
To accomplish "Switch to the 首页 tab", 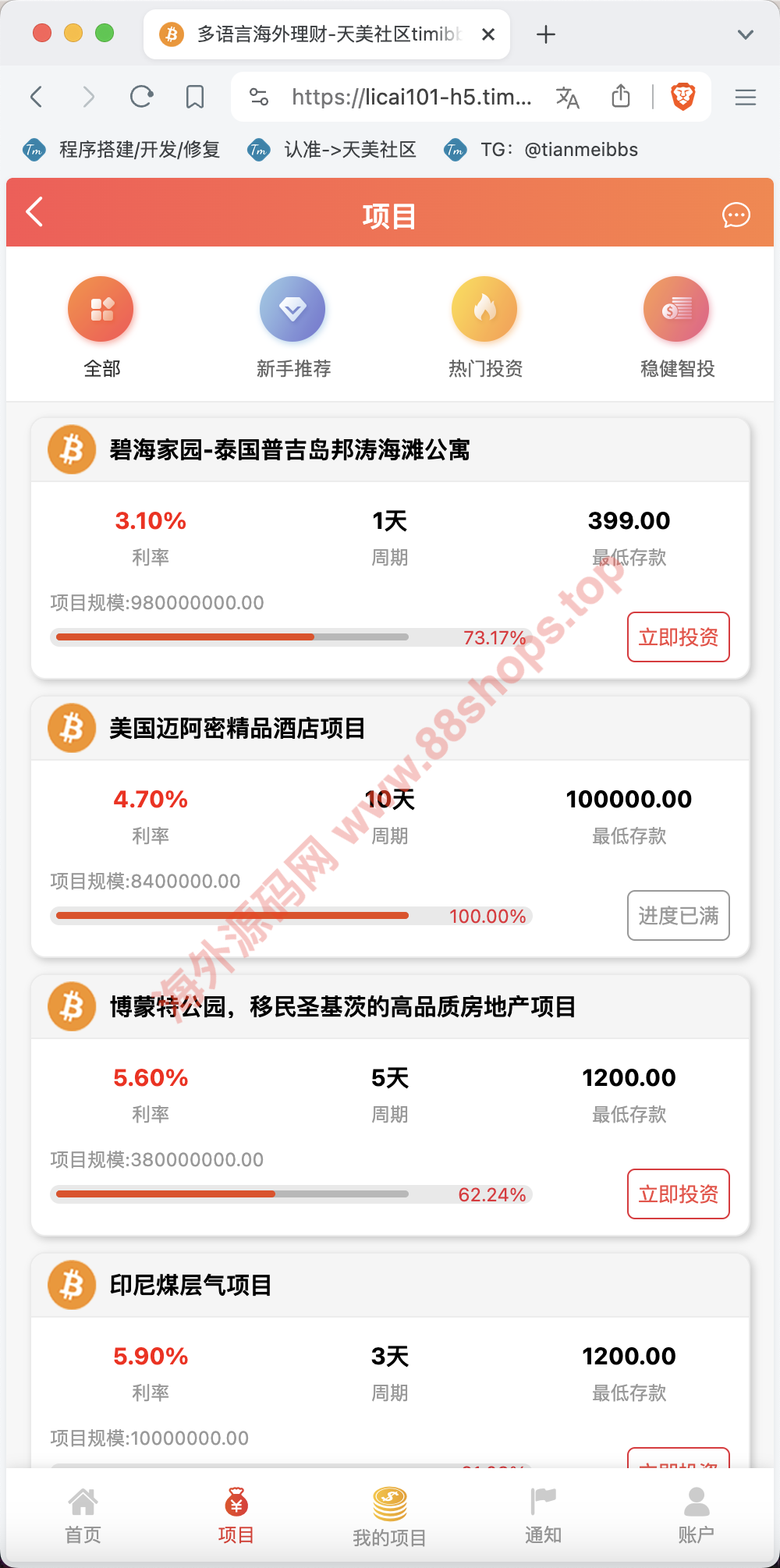I will [x=83, y=1517].
